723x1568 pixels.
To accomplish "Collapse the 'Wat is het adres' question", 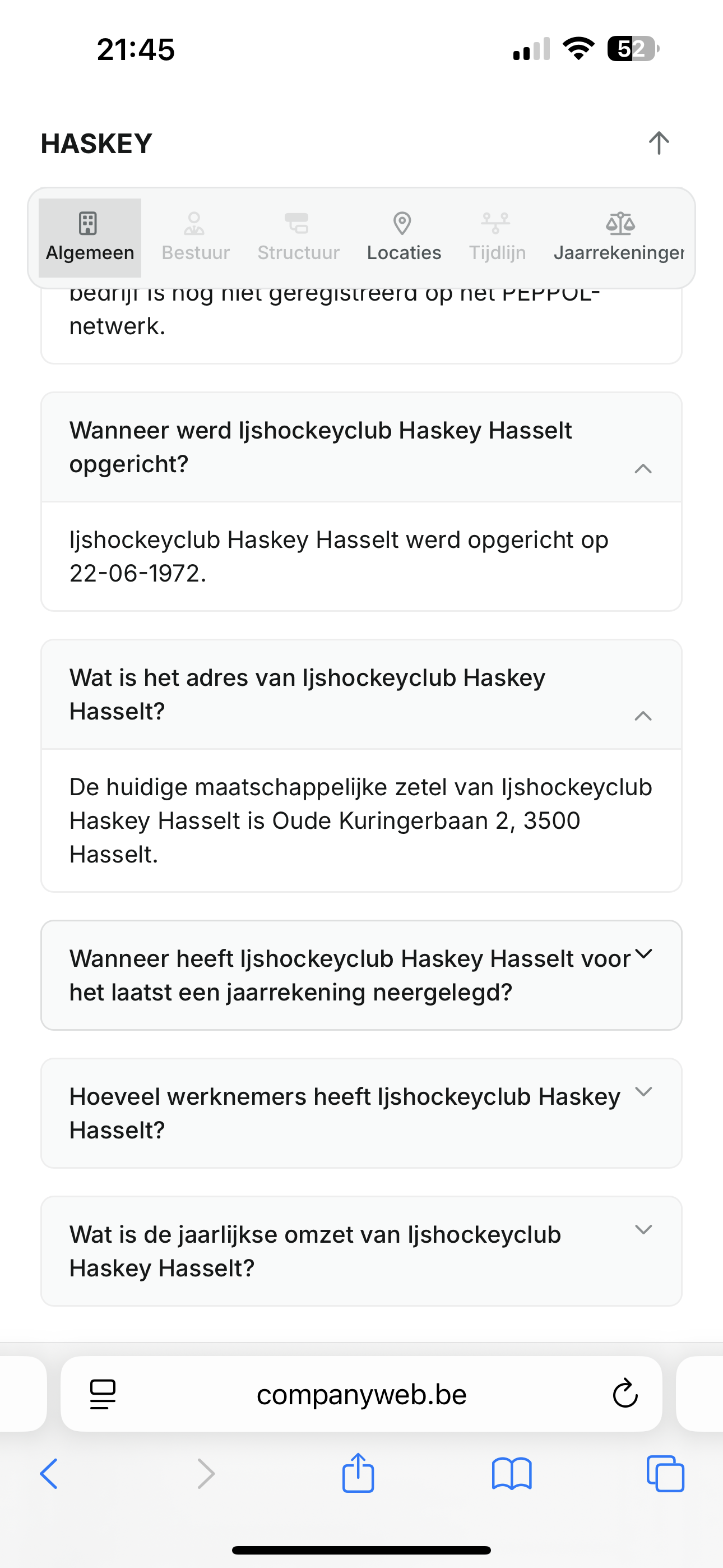I will (643, 715).
